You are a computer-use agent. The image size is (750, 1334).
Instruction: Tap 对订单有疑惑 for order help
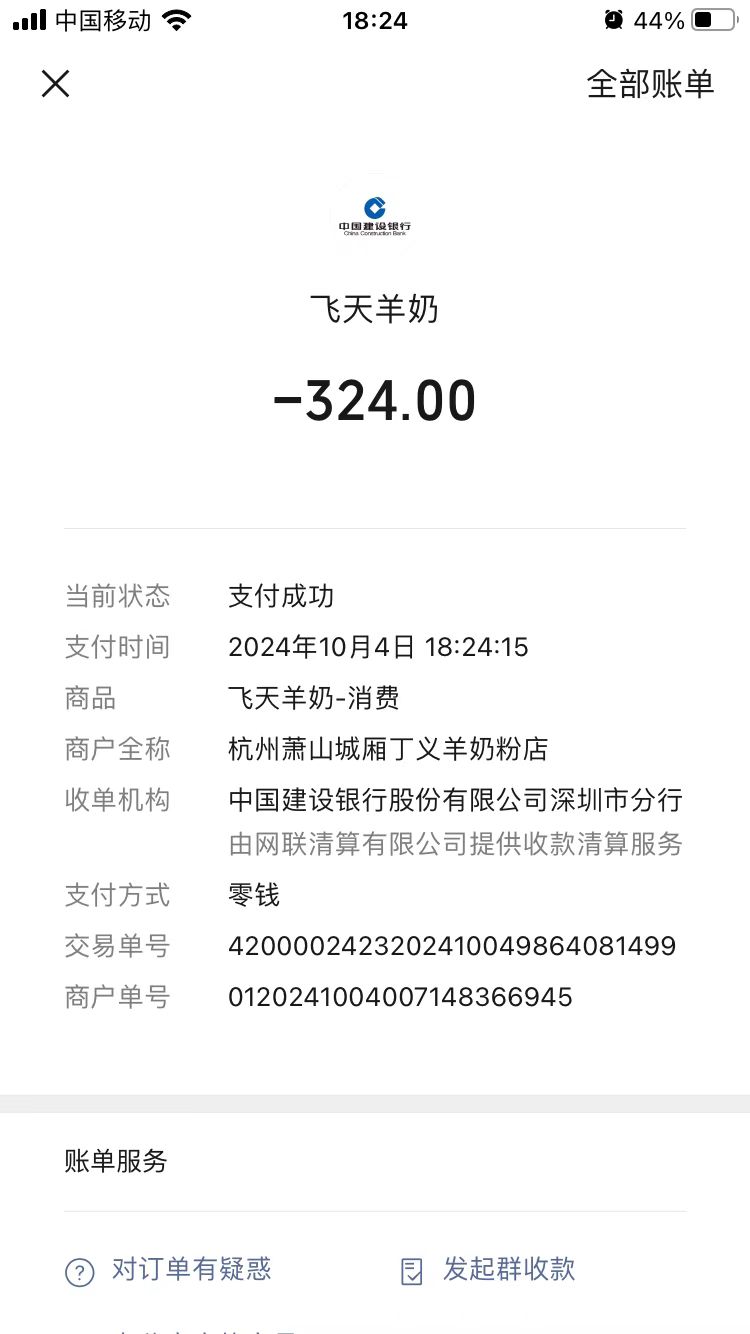point(168,1270)
